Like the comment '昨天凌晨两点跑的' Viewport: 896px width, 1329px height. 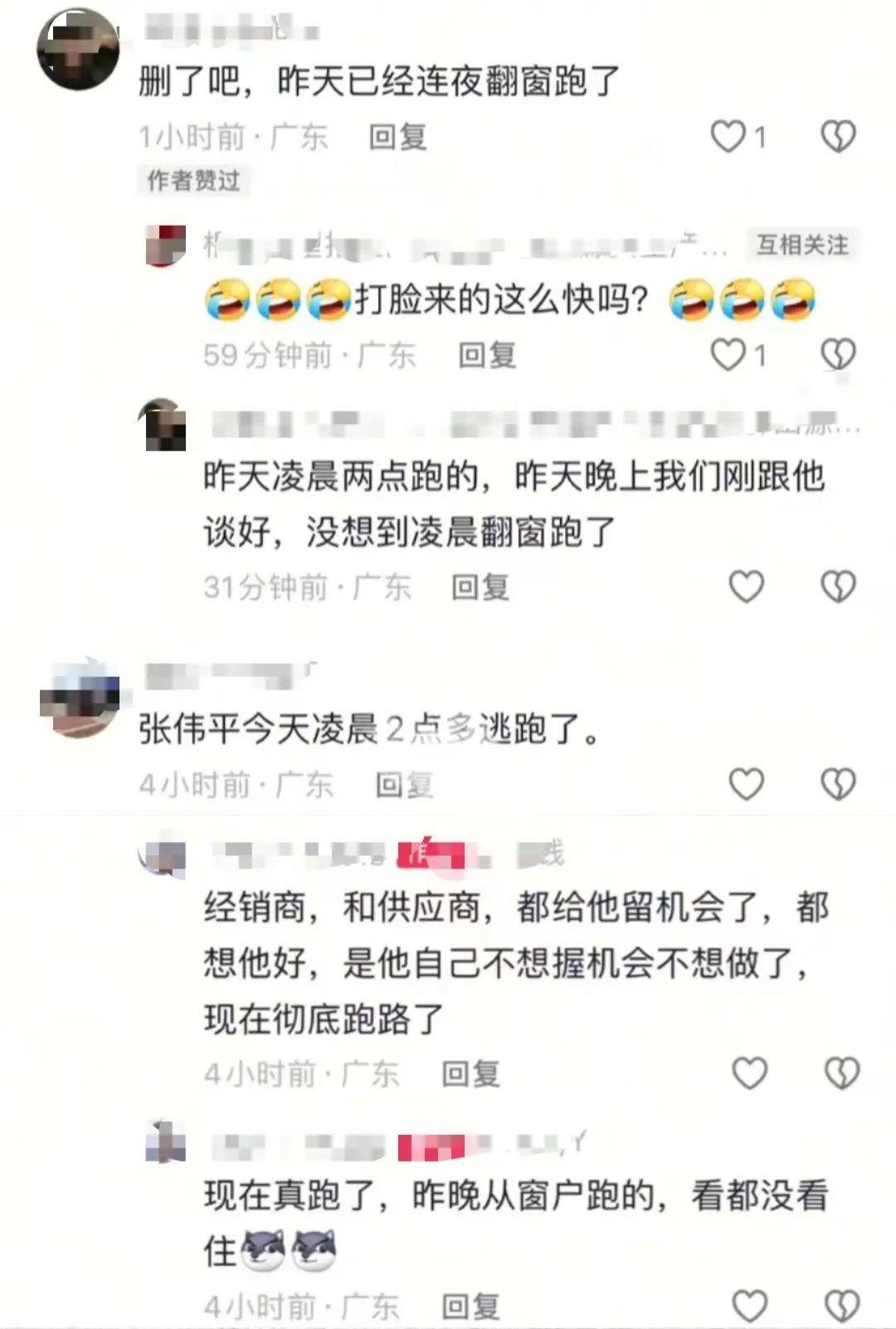pyautogui.click(x=746, y=587)
